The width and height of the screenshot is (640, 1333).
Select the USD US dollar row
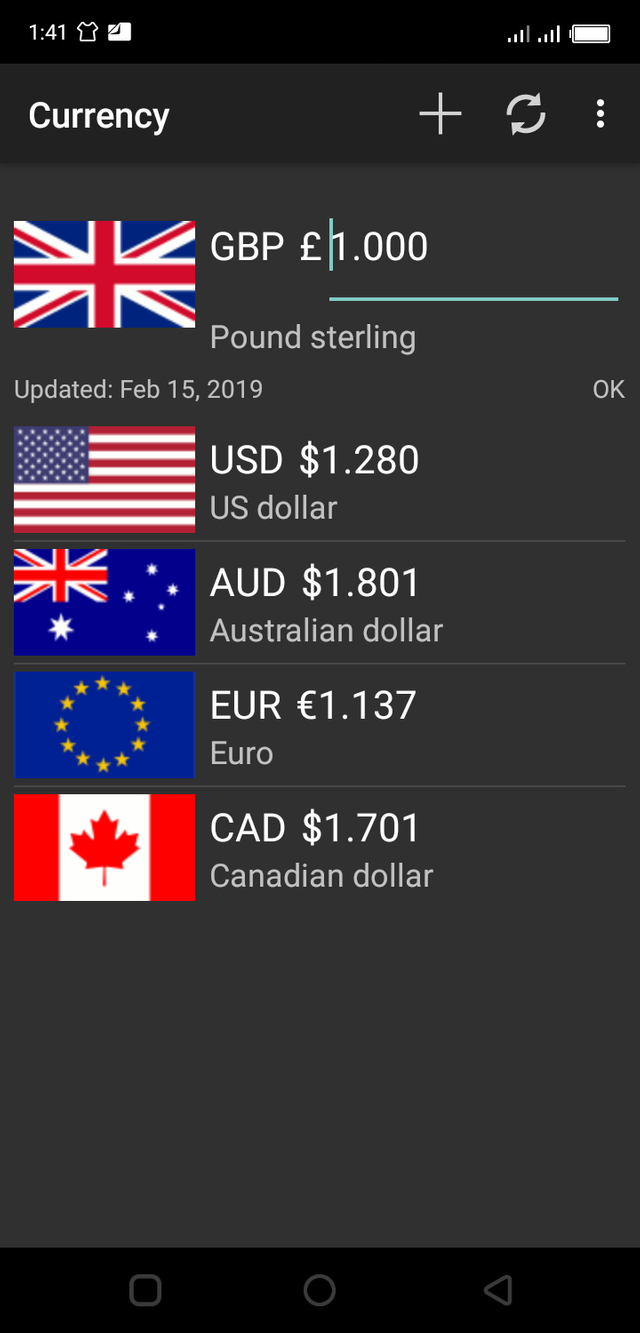point(320,480)
